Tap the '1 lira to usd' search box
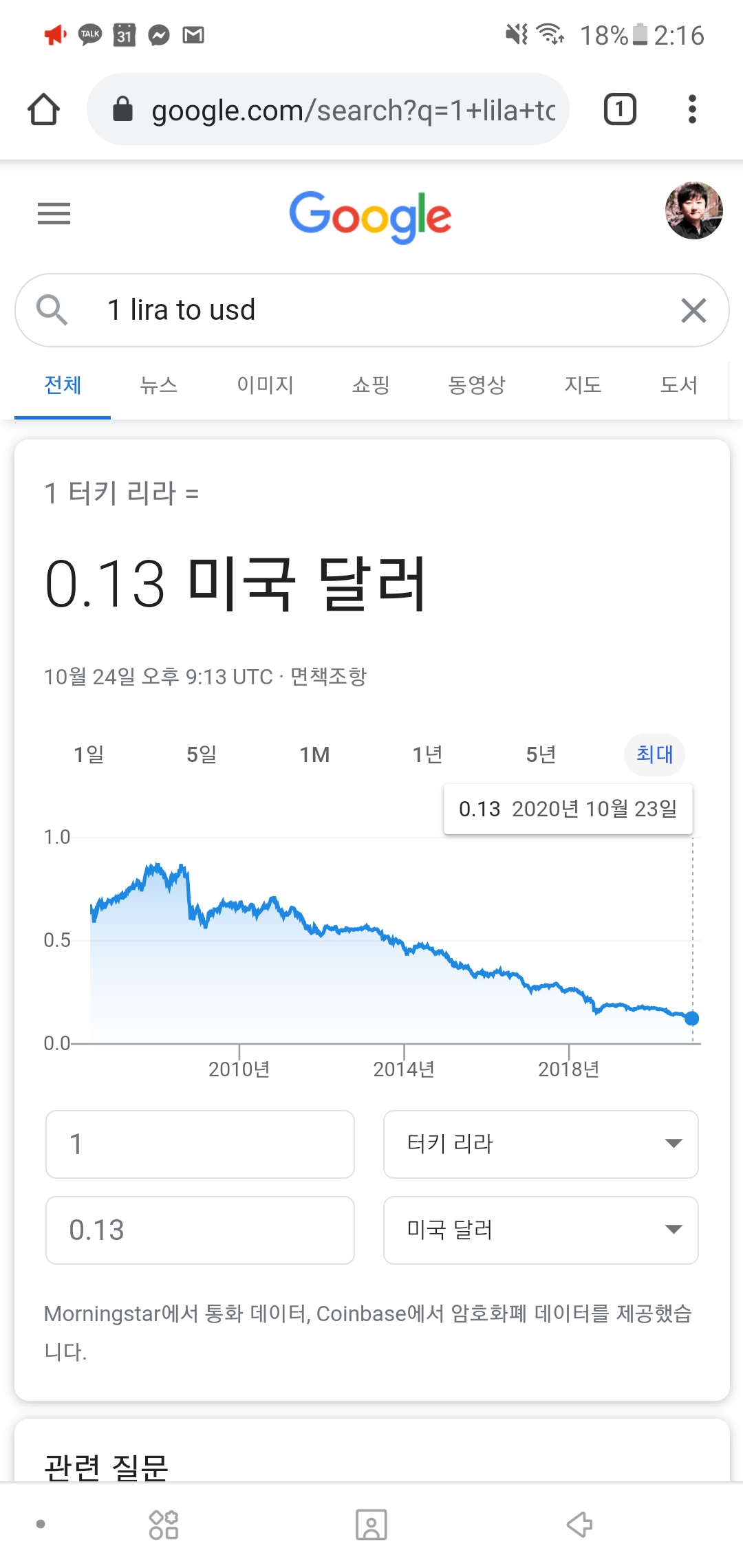 [x=371, y=310]
